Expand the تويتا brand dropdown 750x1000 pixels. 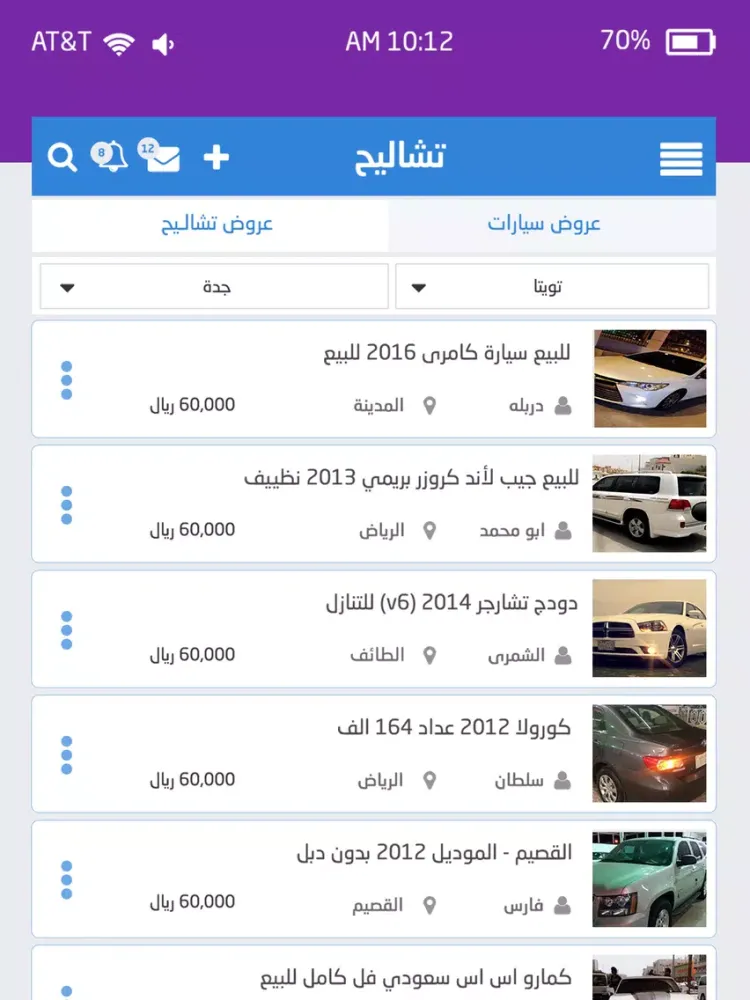click(552, 287)
